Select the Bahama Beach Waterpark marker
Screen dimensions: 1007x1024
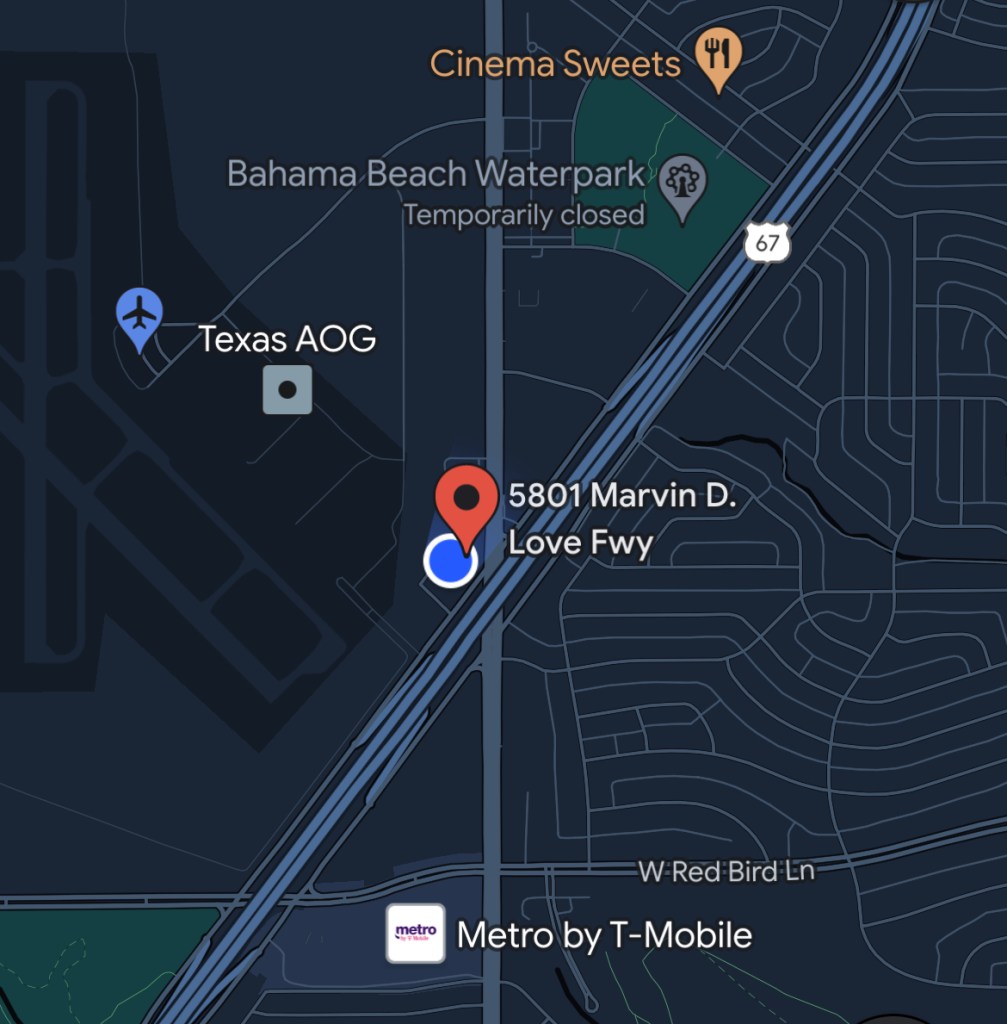click(x=683, y=183)
